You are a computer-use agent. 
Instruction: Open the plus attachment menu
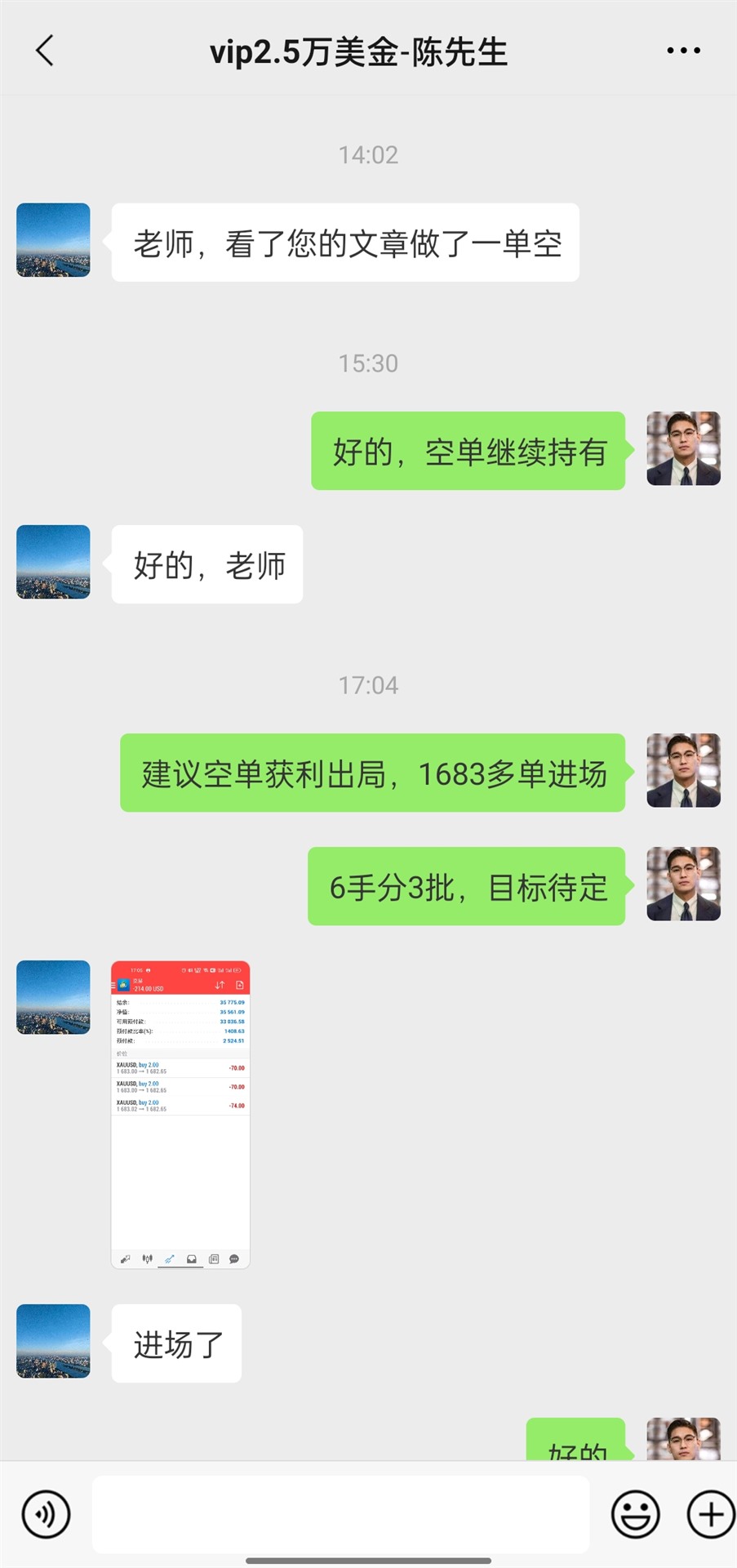[711, 1514]
